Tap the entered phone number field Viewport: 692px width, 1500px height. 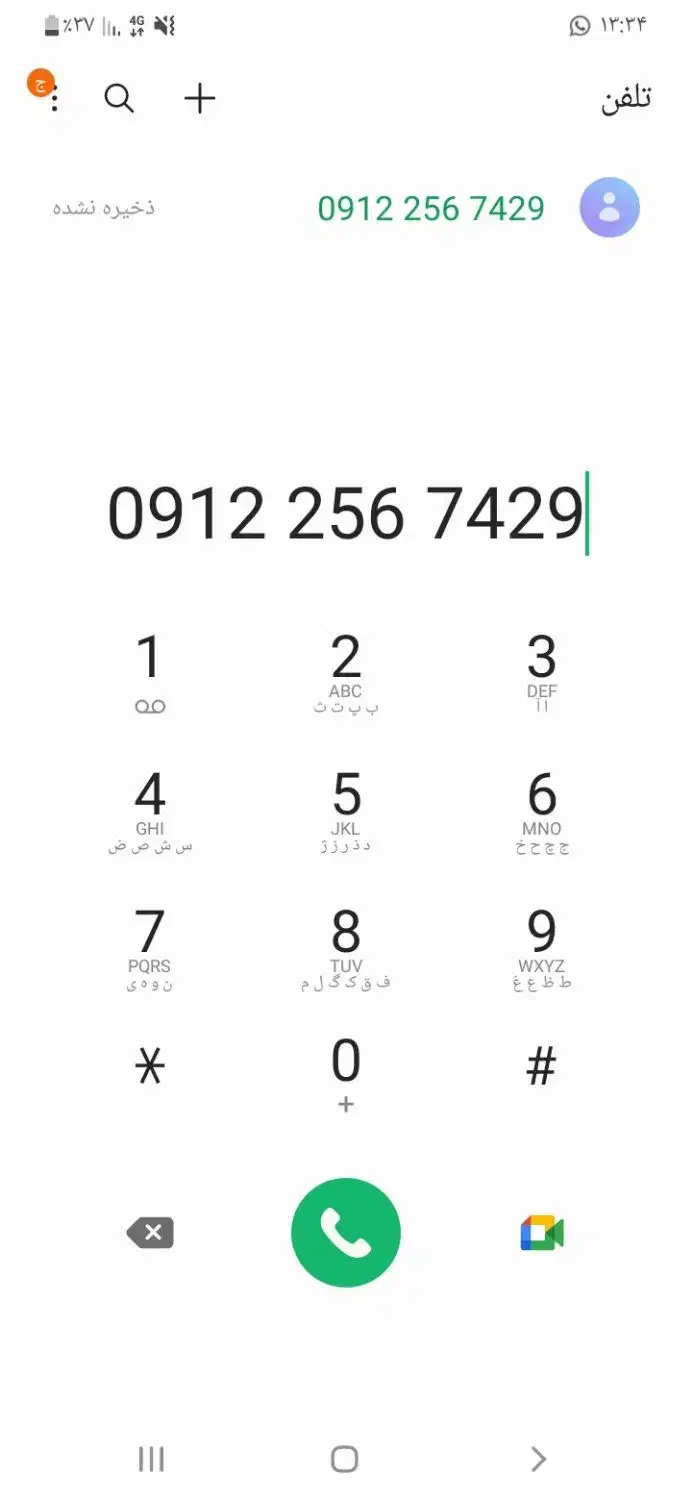pos(345,514)
